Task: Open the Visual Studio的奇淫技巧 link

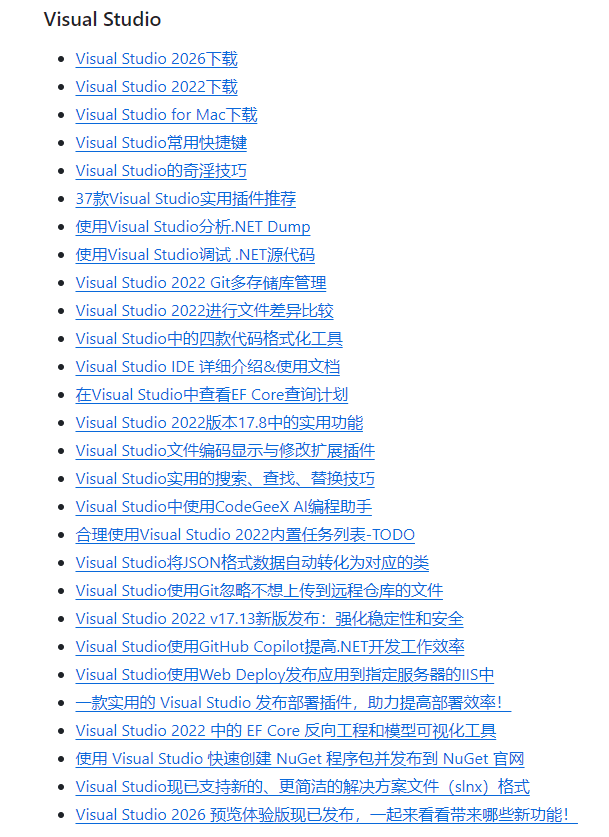Action: (161, 171)
